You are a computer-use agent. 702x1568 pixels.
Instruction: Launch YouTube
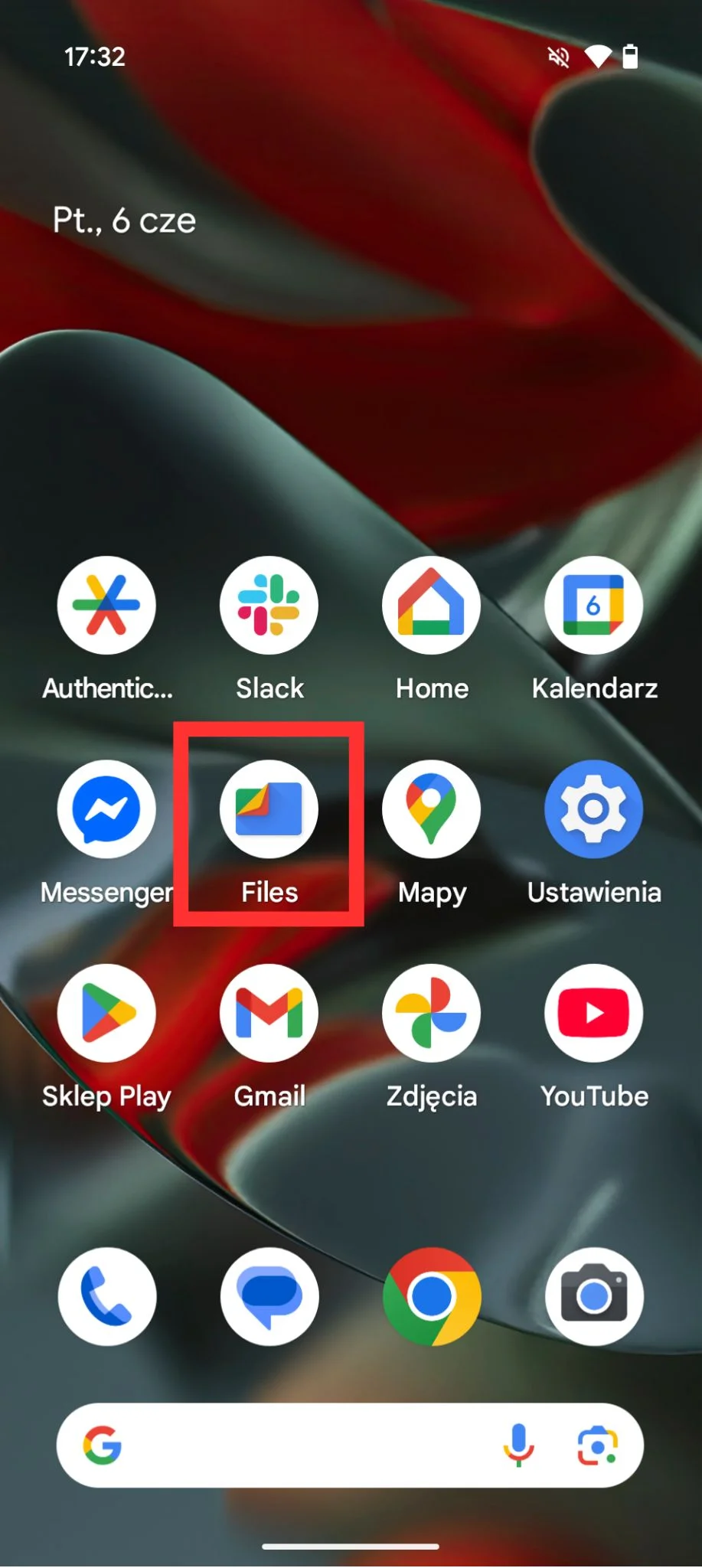pos(593,1013)
